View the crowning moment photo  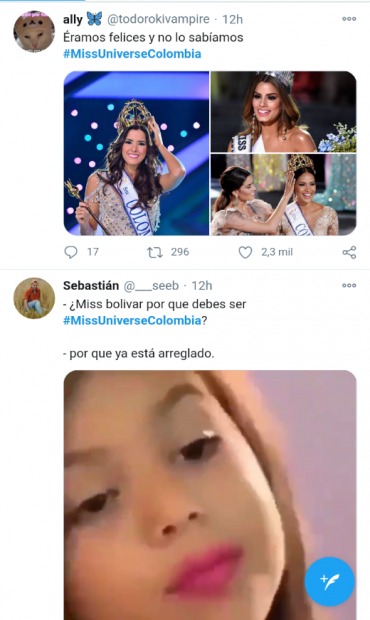tap(283, 195)
